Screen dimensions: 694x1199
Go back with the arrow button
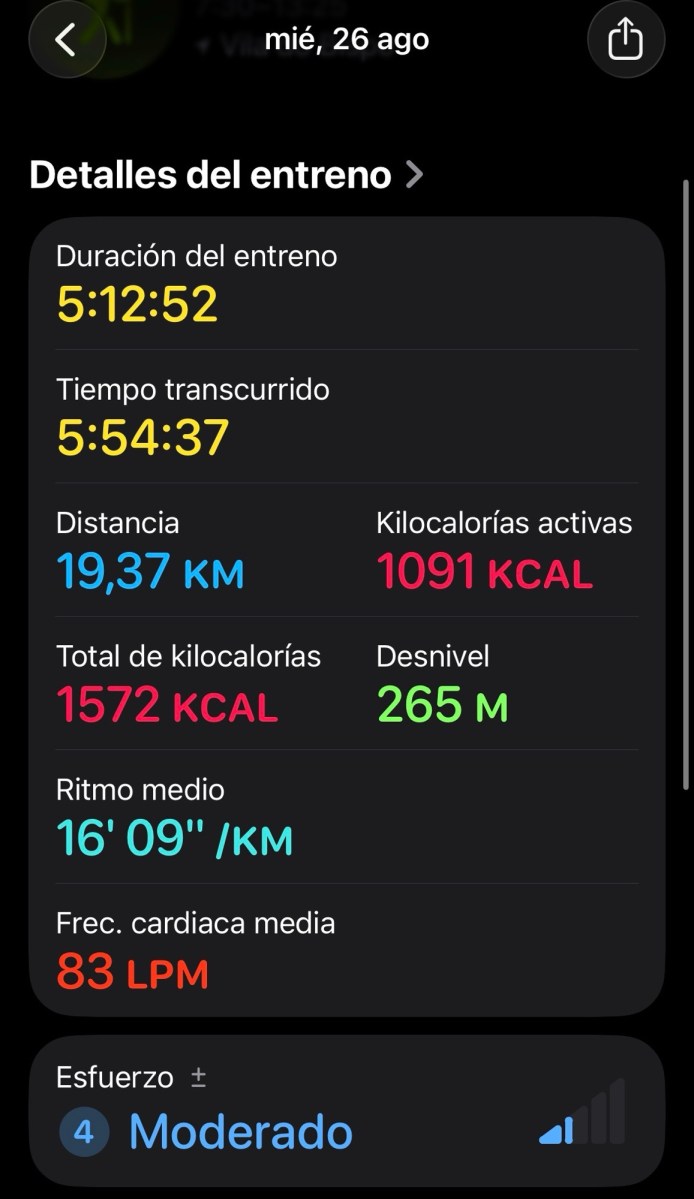pyautogui.click(x=67, y=40)
